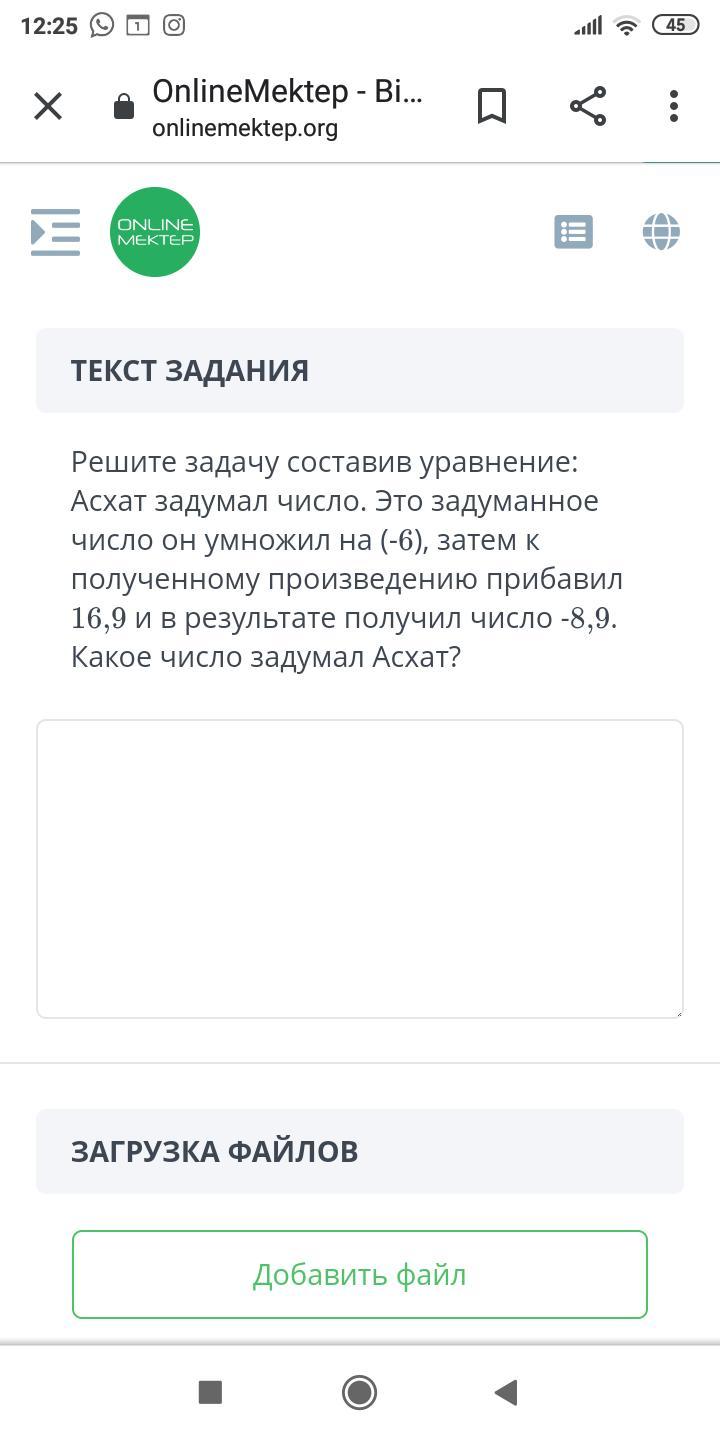
Task: Close the browser tab with X
Action: 48,106
